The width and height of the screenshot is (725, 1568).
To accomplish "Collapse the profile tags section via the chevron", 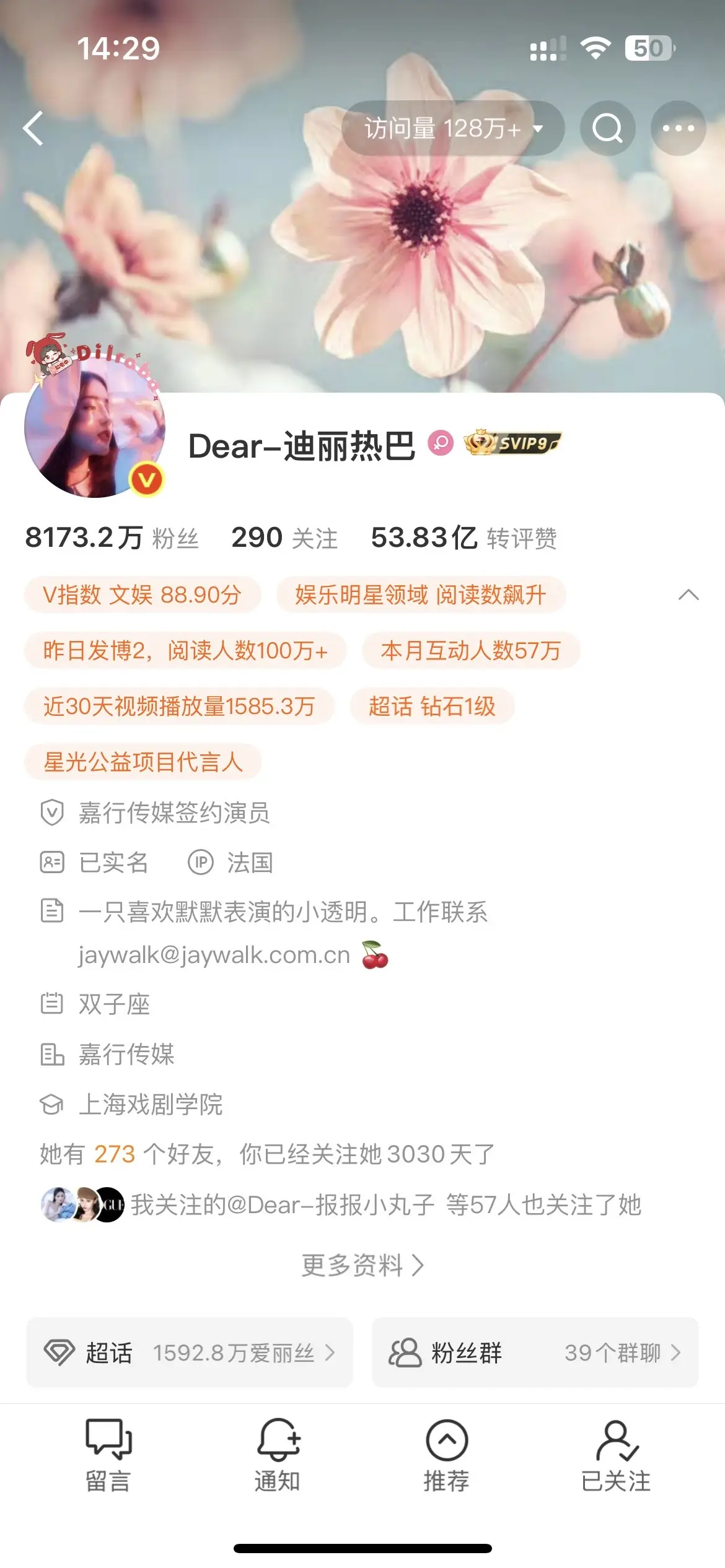I will point(688,595).
